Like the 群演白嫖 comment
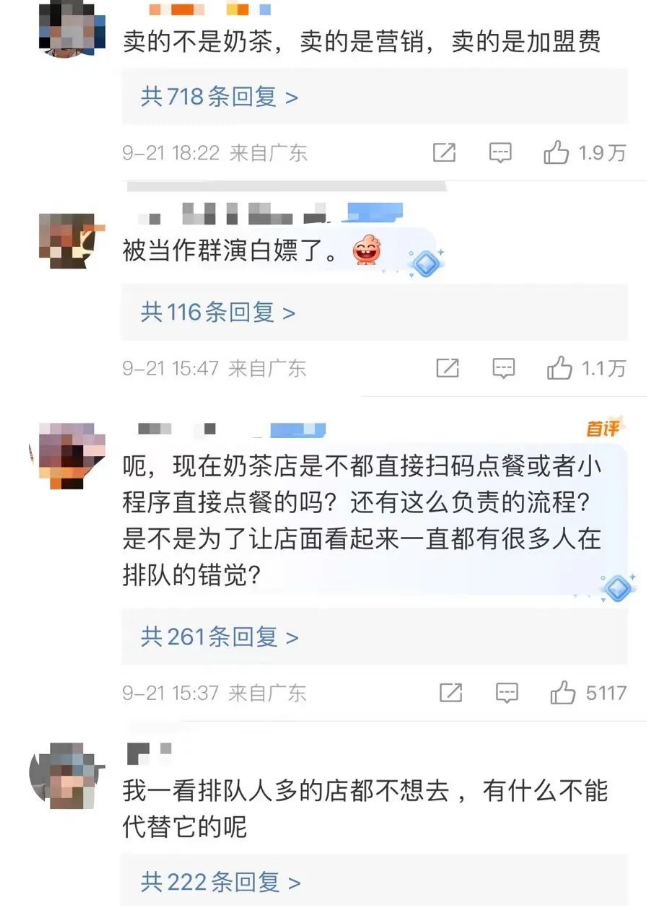Screen dimensions: 647x906 (560, 368)
